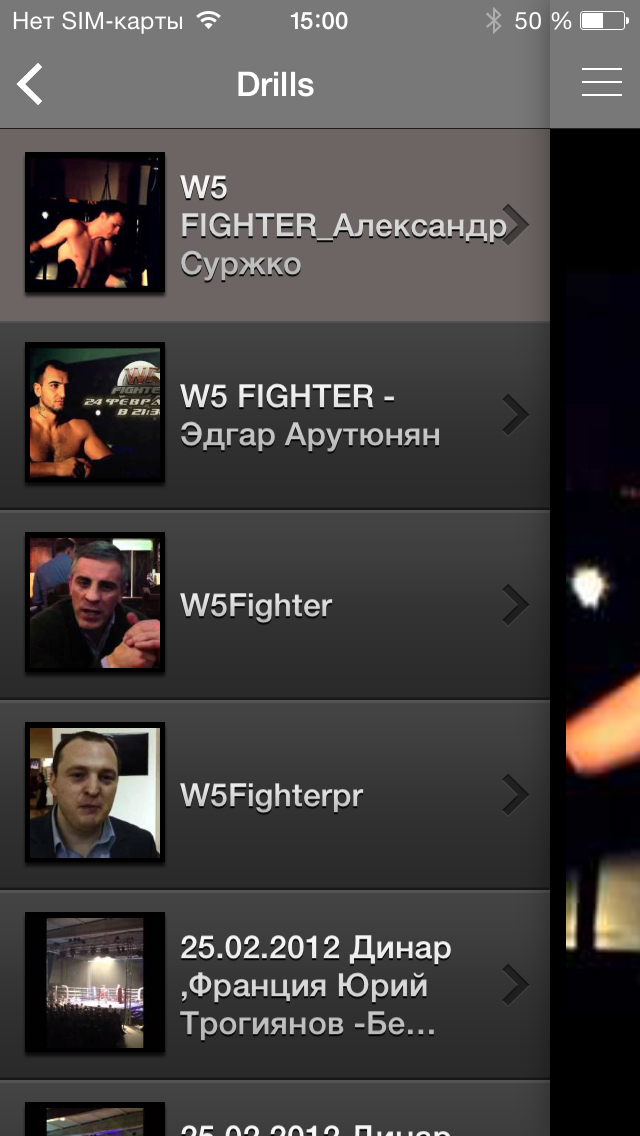Open the W5Fighter list item
Image resolution: width=640 pixels, height=1136 pixels.
[x=275, y=605]
